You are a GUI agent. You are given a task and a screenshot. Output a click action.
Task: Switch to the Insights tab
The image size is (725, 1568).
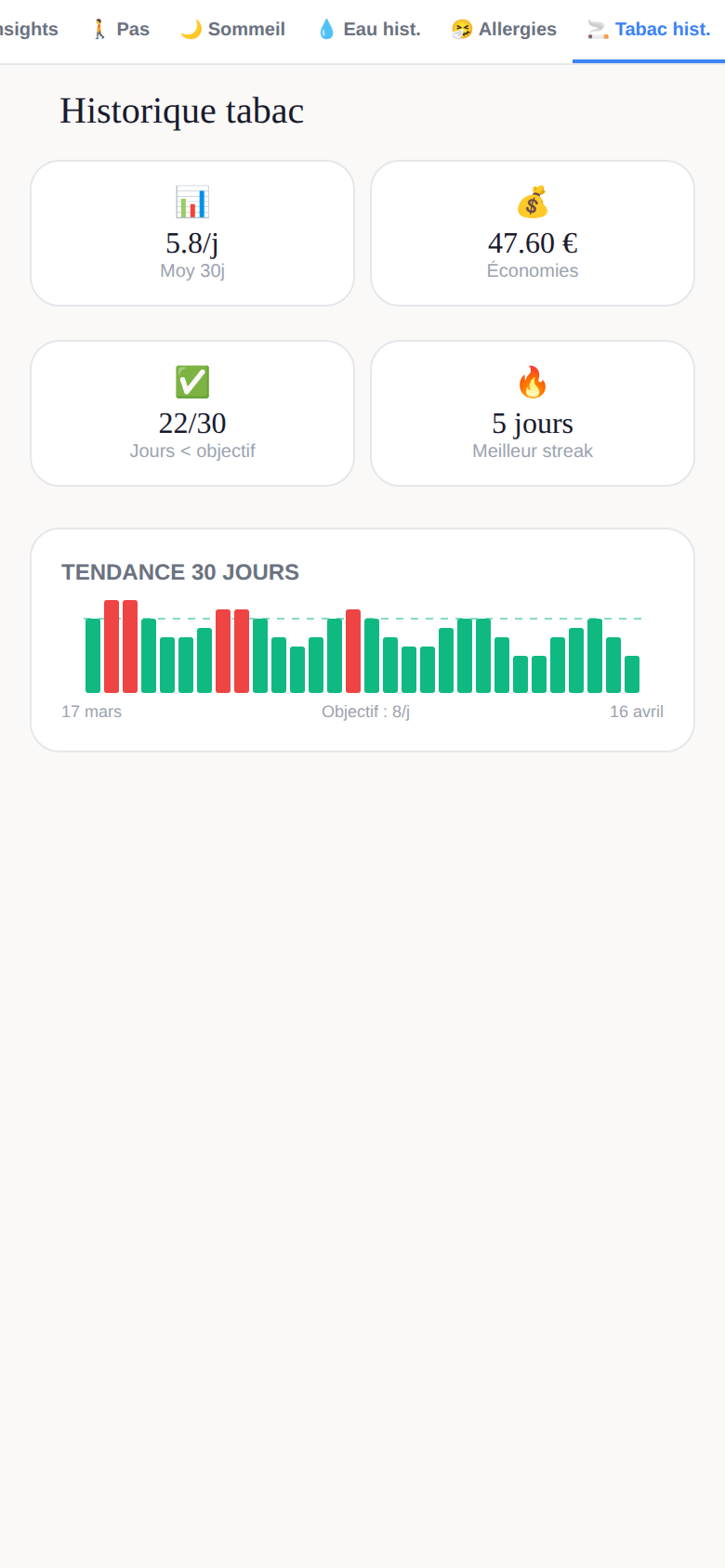click(29, 30)
